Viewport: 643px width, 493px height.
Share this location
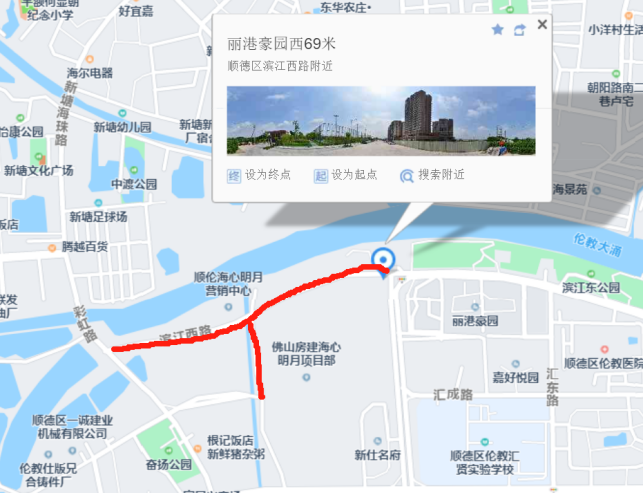pyautogui.click(x=519, y=30)
